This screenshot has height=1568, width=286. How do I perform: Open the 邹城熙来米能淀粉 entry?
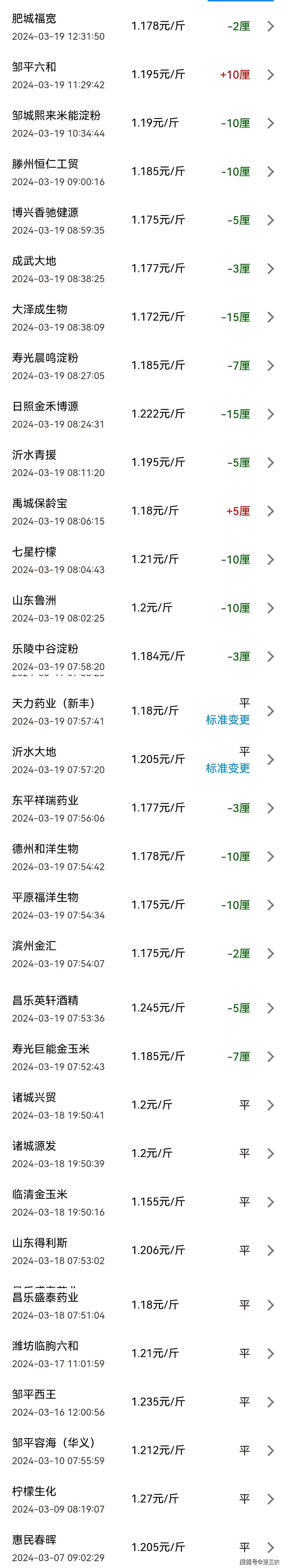coord(143,123)
